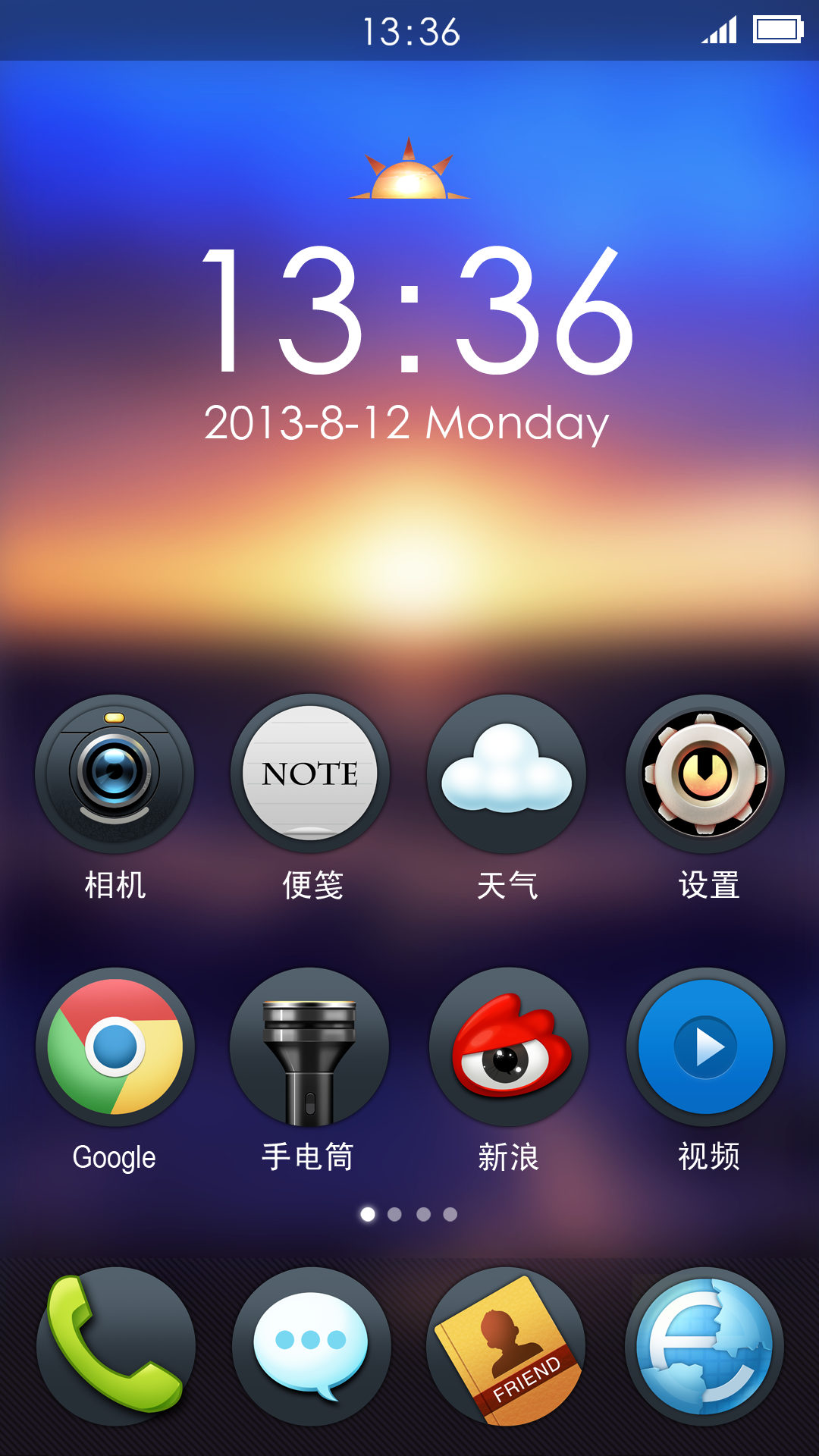Open the FRIEND contacts book
Viewport: 819px width, 1456px height.
coord(507,1346)
